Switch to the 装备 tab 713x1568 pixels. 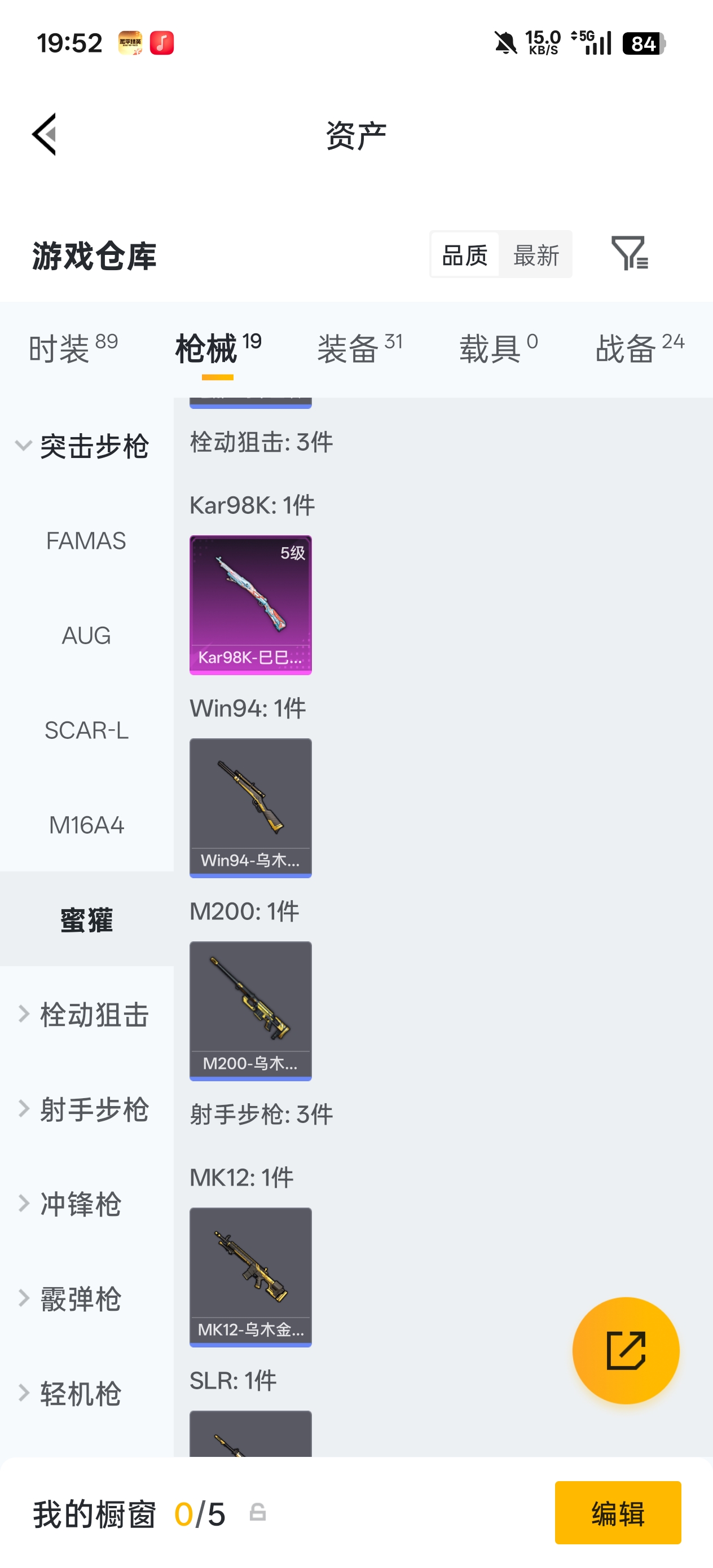(x=359, y=348)
